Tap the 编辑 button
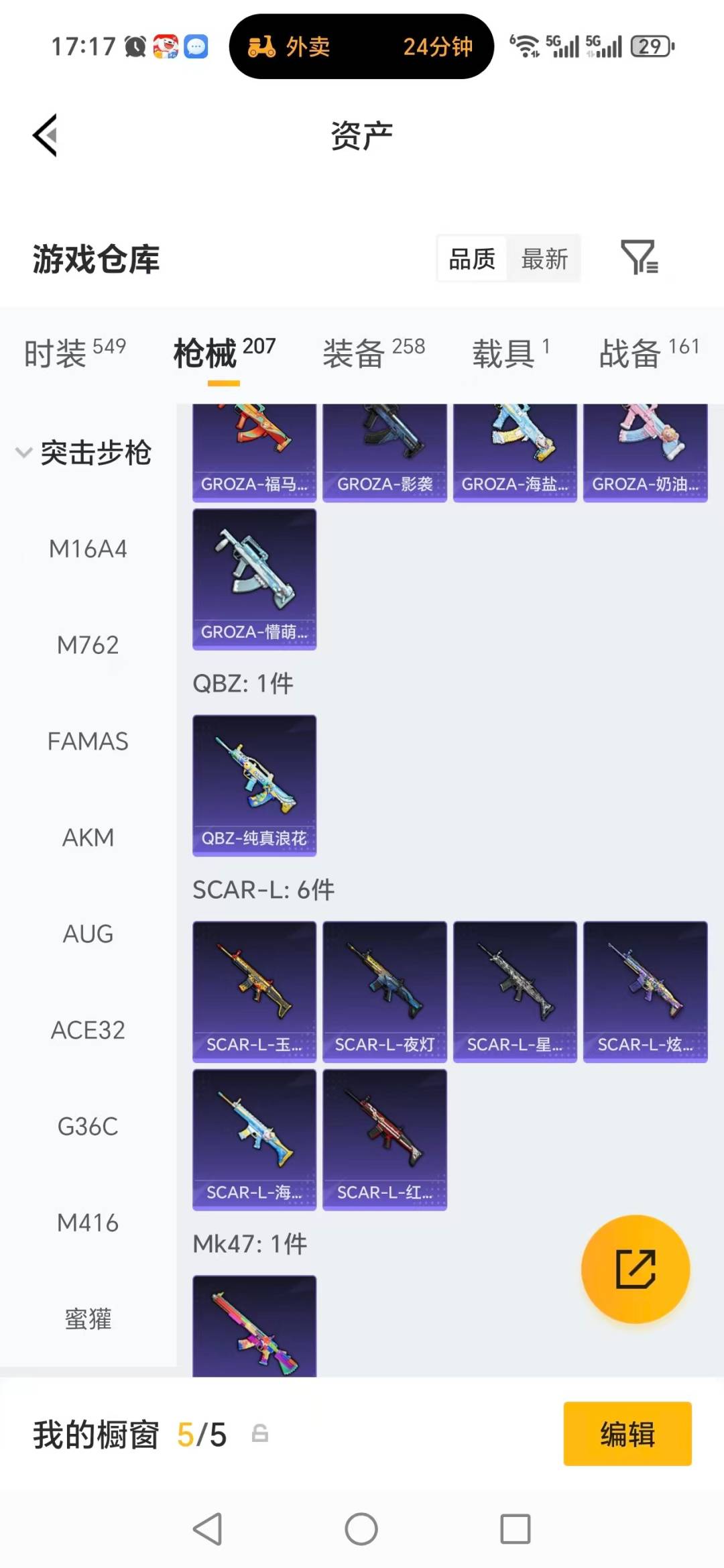The height and width of the screenshot is (1568, 724). click(627, 1433)
